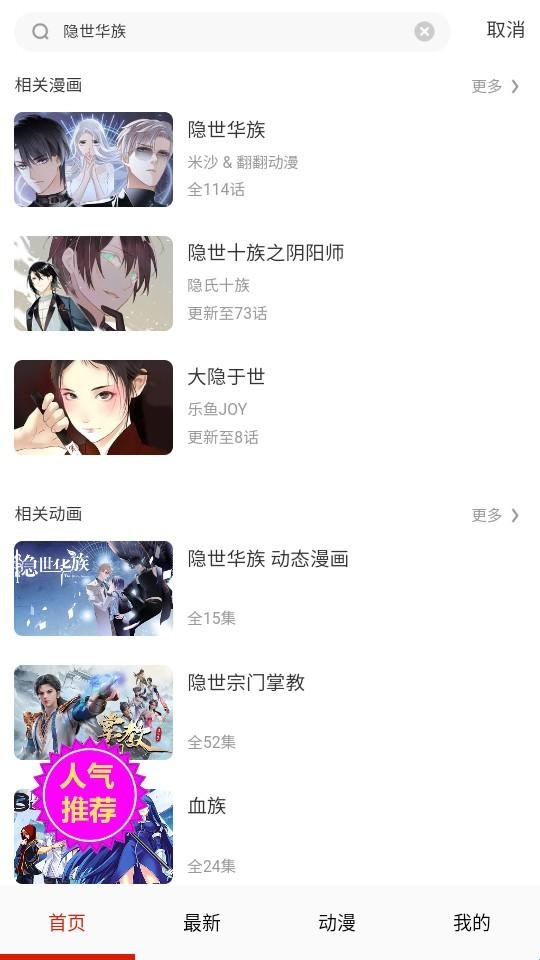This screenshot has height=960, width=540.
Task: Open 更多 for 相关动画
Action: [x=495, y=515]
